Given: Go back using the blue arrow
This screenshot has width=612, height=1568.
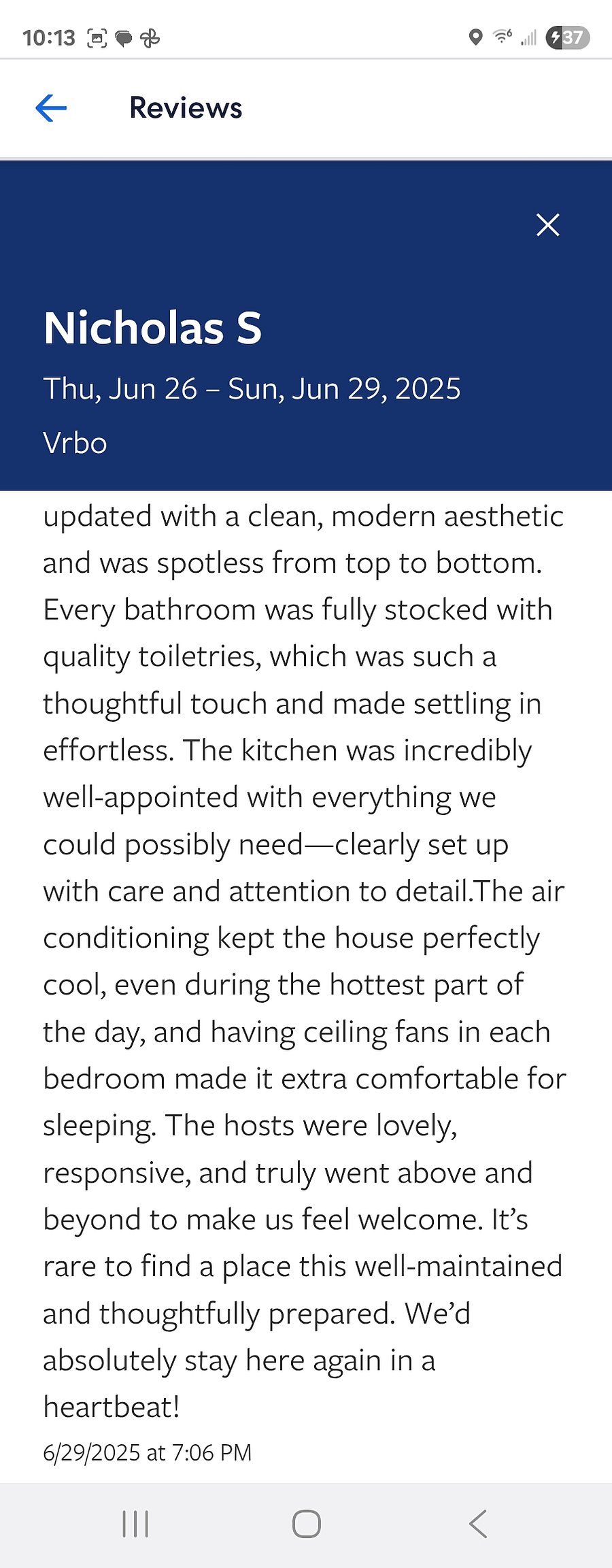Looking at the screenshot, I should (x=51, y=107).
